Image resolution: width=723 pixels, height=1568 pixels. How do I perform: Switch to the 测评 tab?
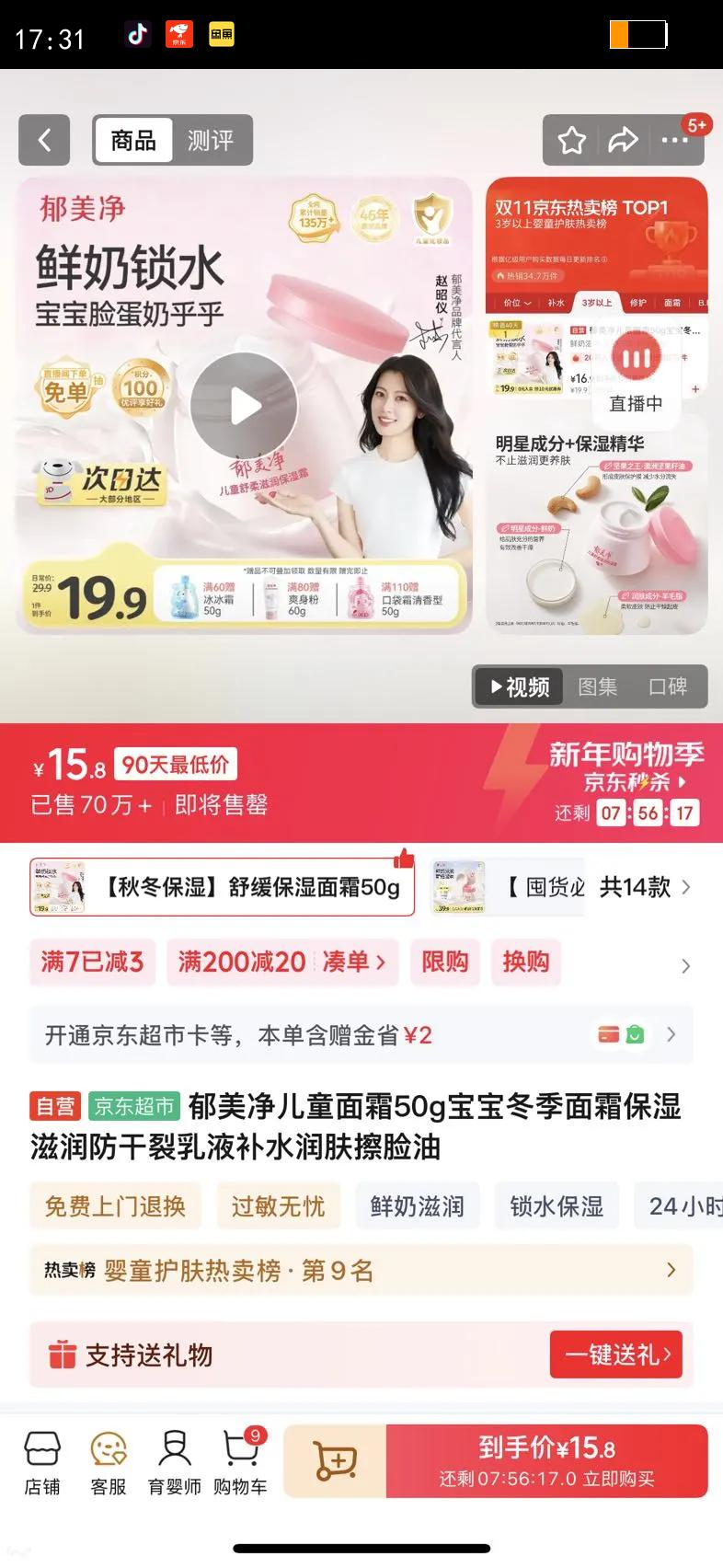[213, 140]
